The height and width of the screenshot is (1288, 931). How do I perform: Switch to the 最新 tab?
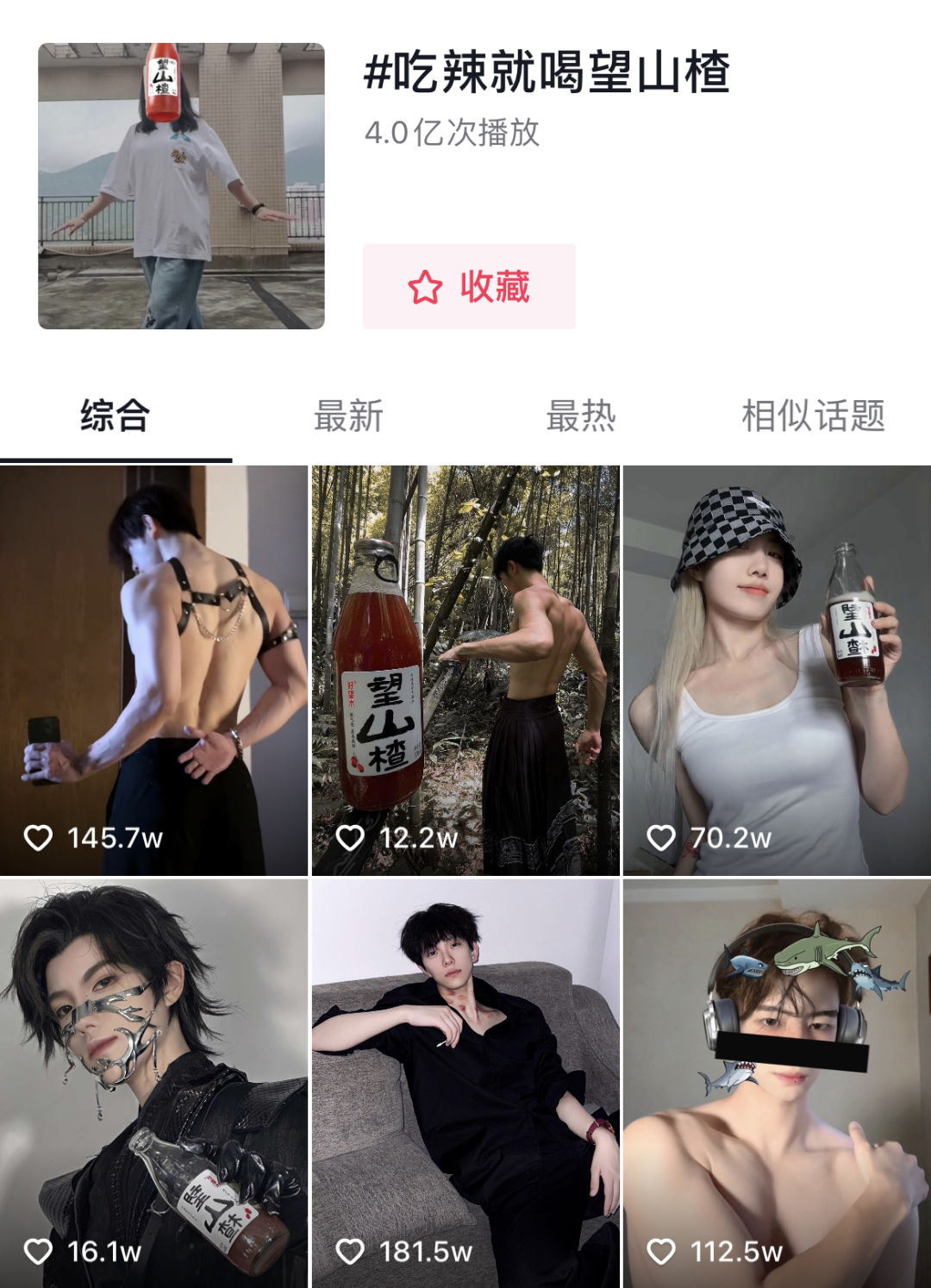coord(348,416)
